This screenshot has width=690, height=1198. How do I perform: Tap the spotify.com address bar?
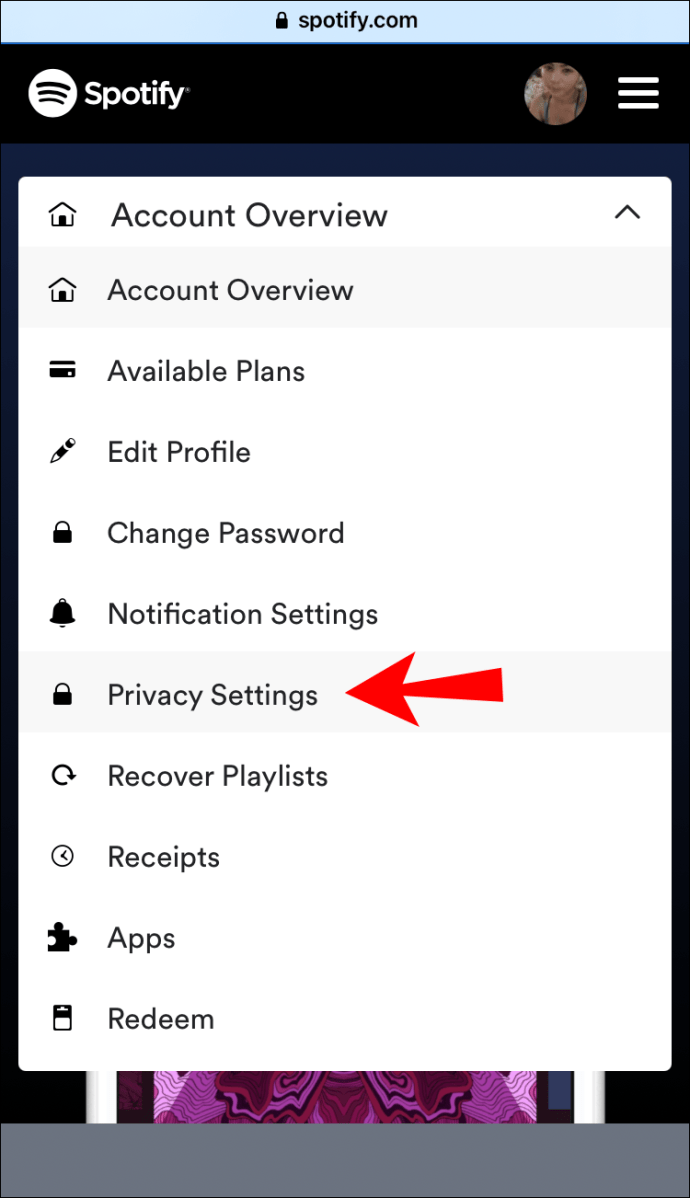pyautogui.click(x=345, y=21)
